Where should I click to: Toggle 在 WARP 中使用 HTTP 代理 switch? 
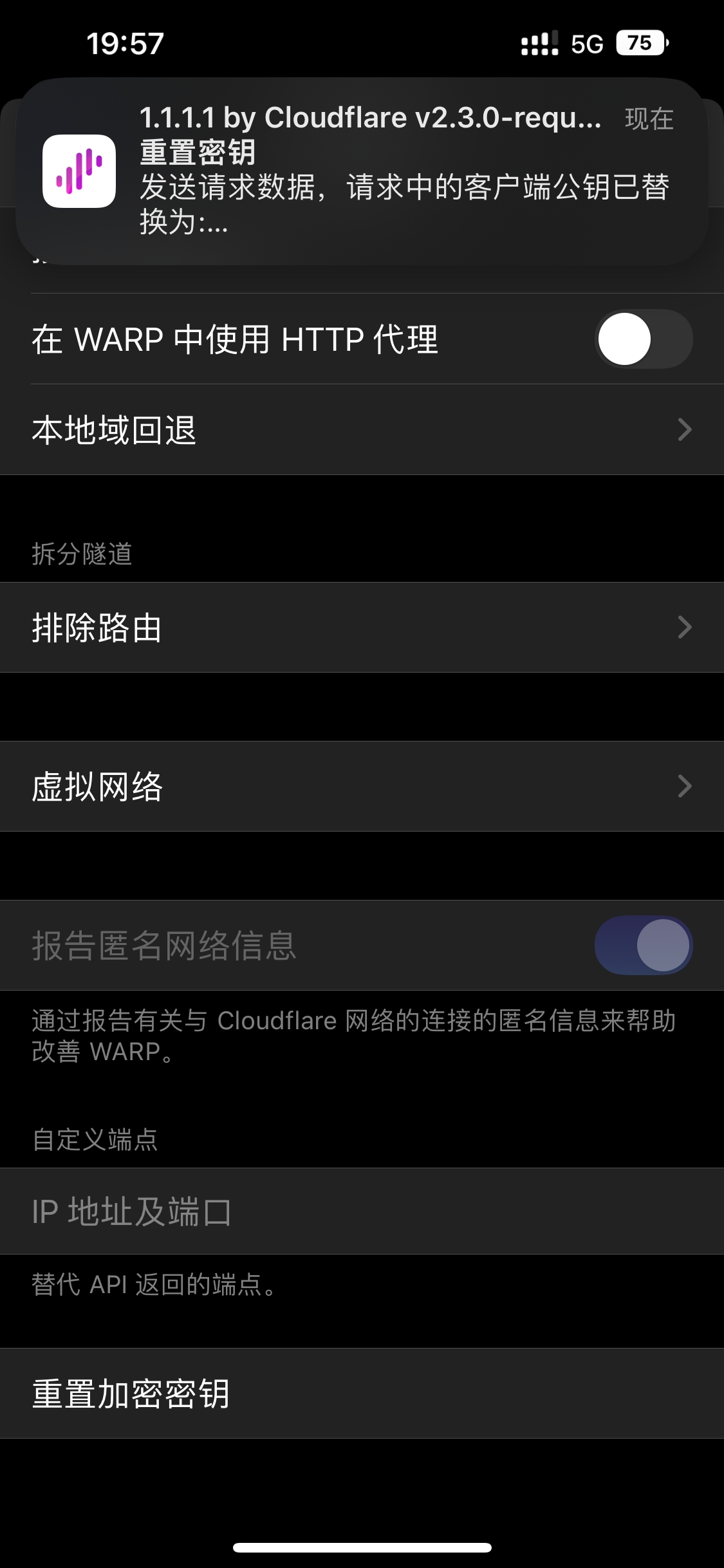[644, 339]
